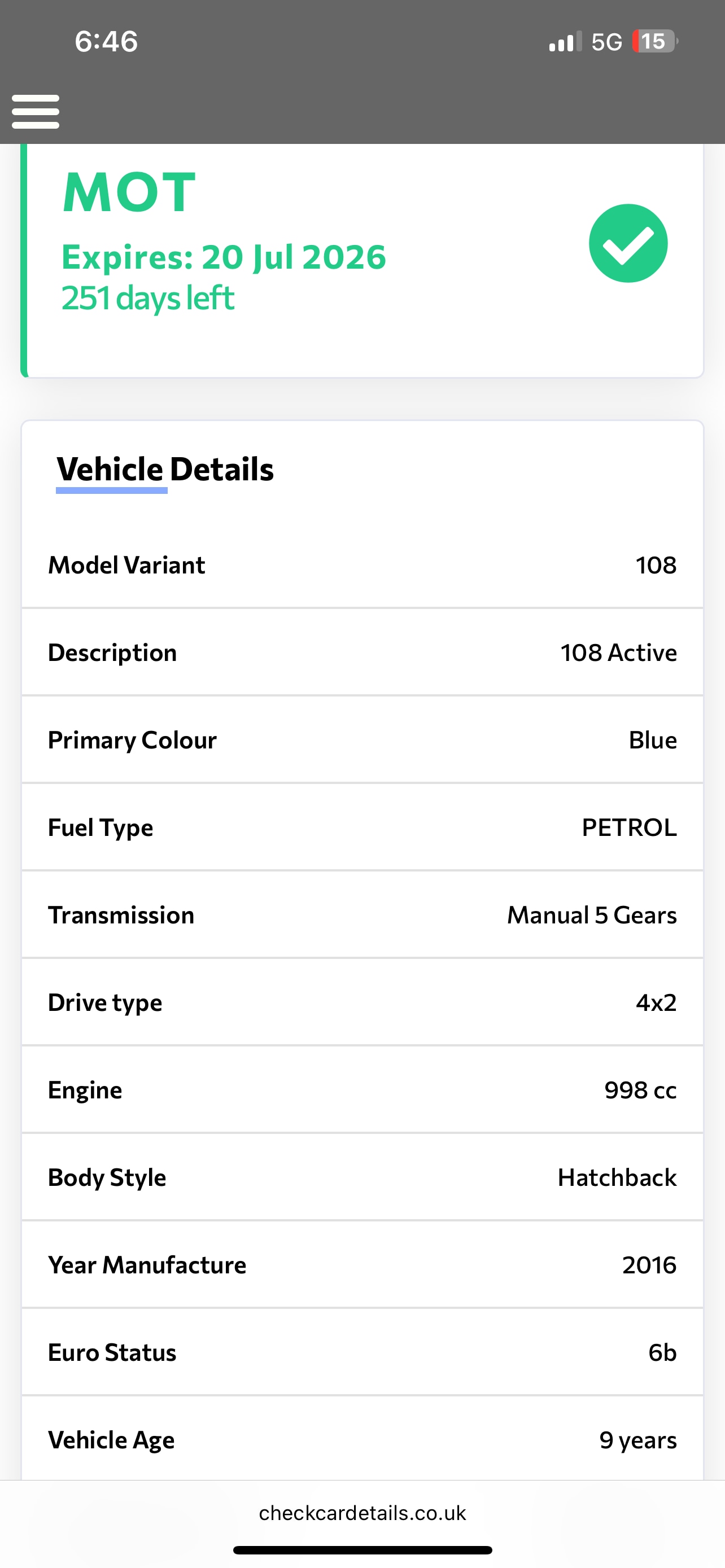The height and width of the screenshot is (1568, 725).
Task: Tap the clock showing 6:46
Action: tap(106, 41)
